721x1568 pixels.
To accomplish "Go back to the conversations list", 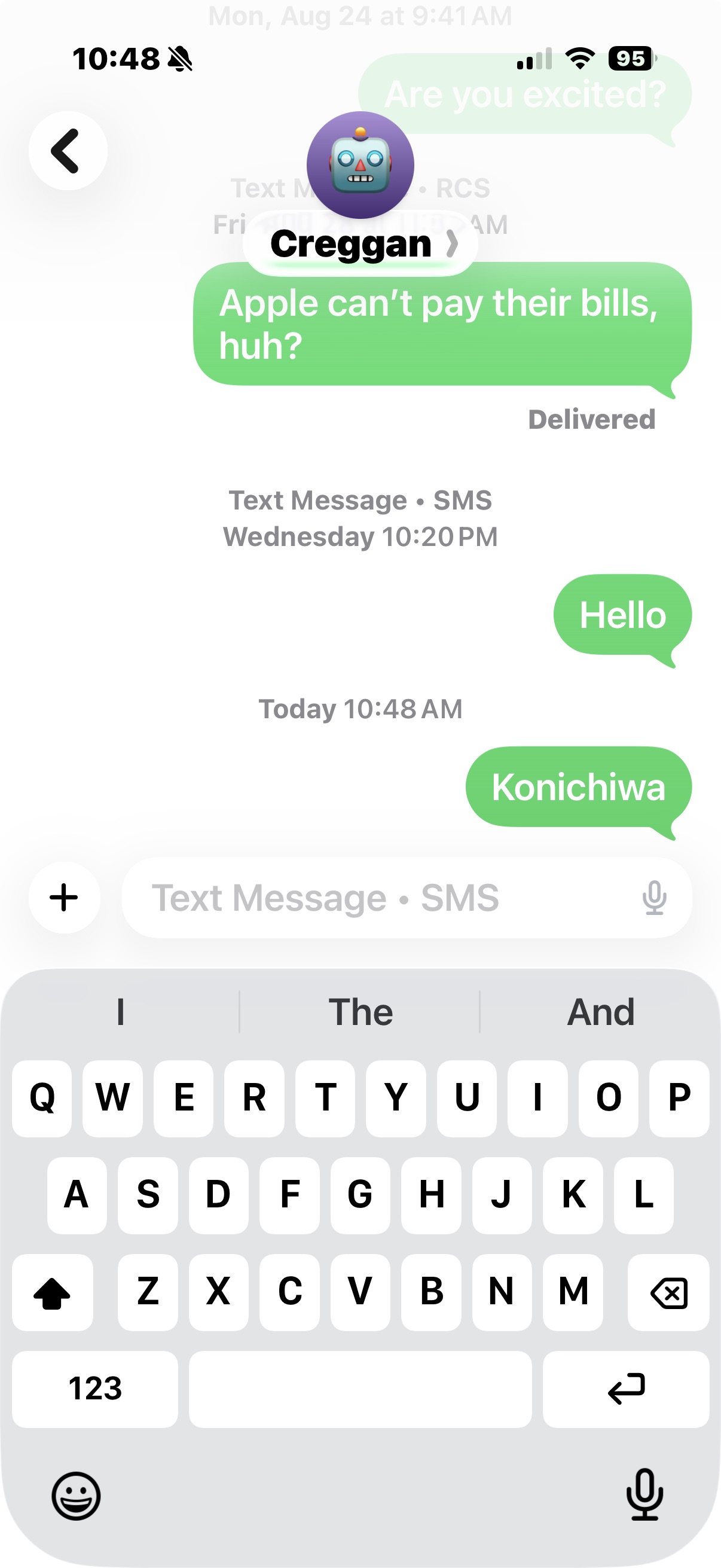I will pos(68,151).
